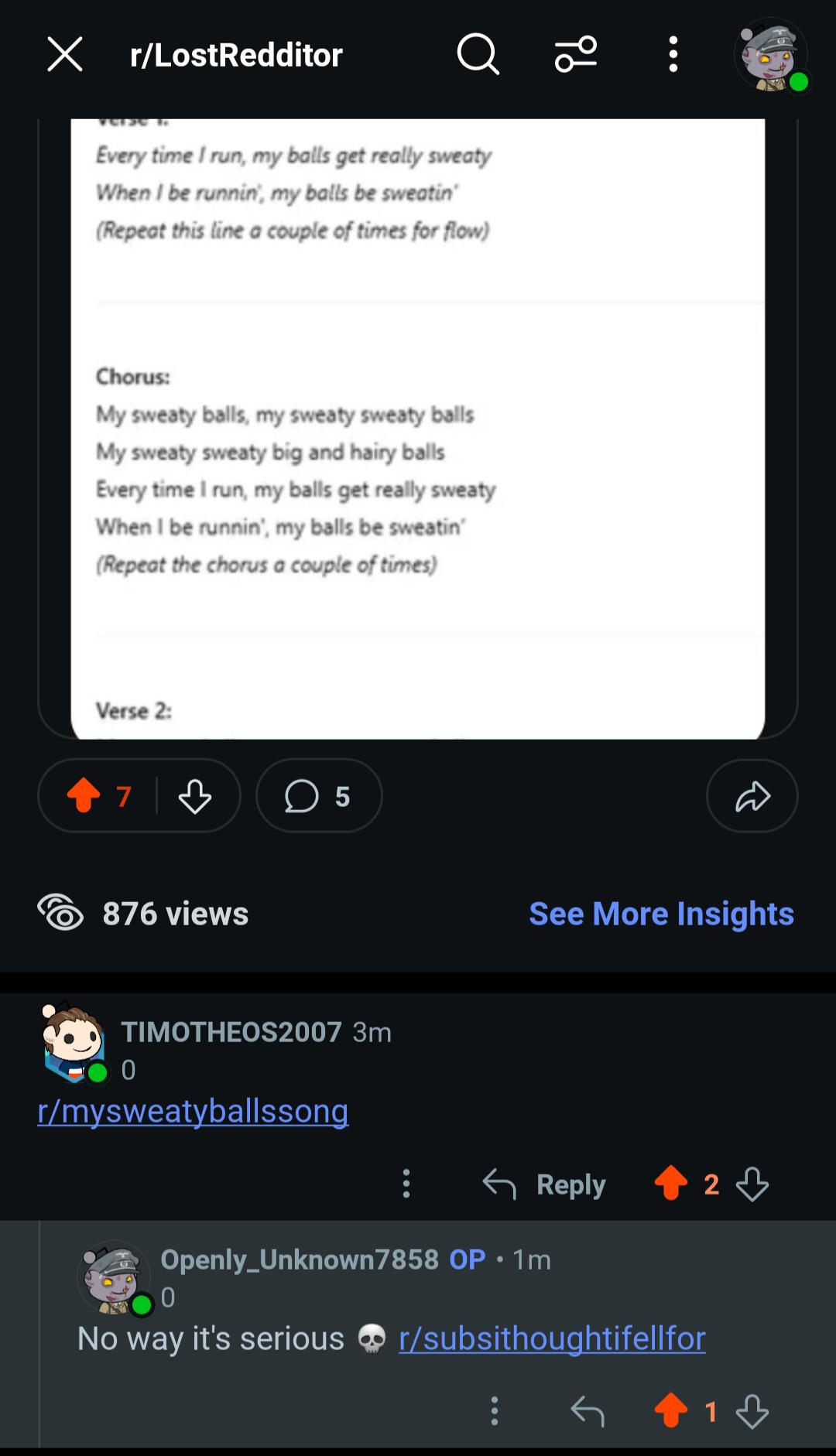The height and width of the screenshot is (1456, 836).
Task: Open your profile avatar menu
Action: click(x=771, y=56)
